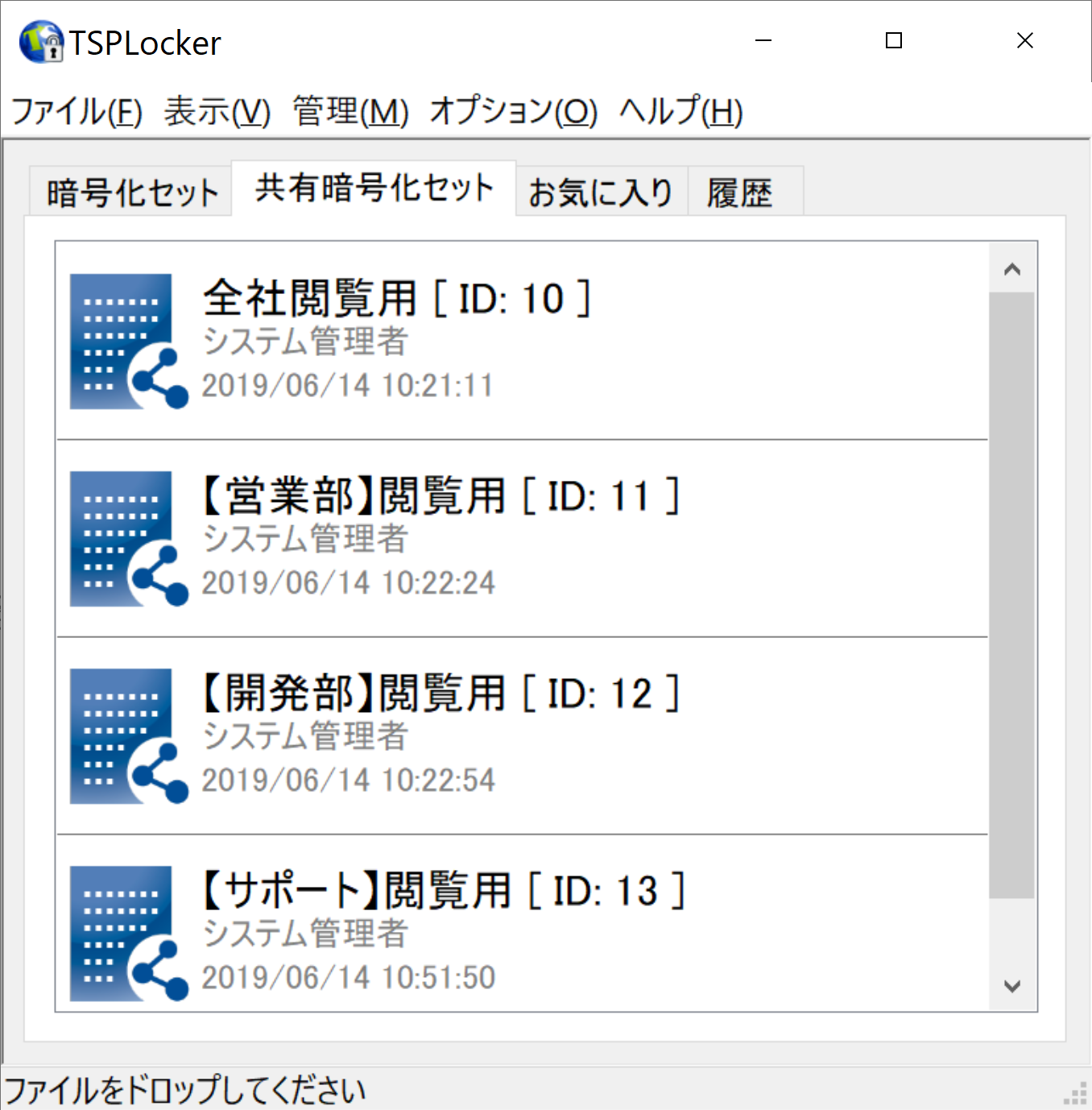Viewport: 1092px width, 1110px height.
Task: Select the 全社閲覧用 ID 10 entry
Action: 522,341
